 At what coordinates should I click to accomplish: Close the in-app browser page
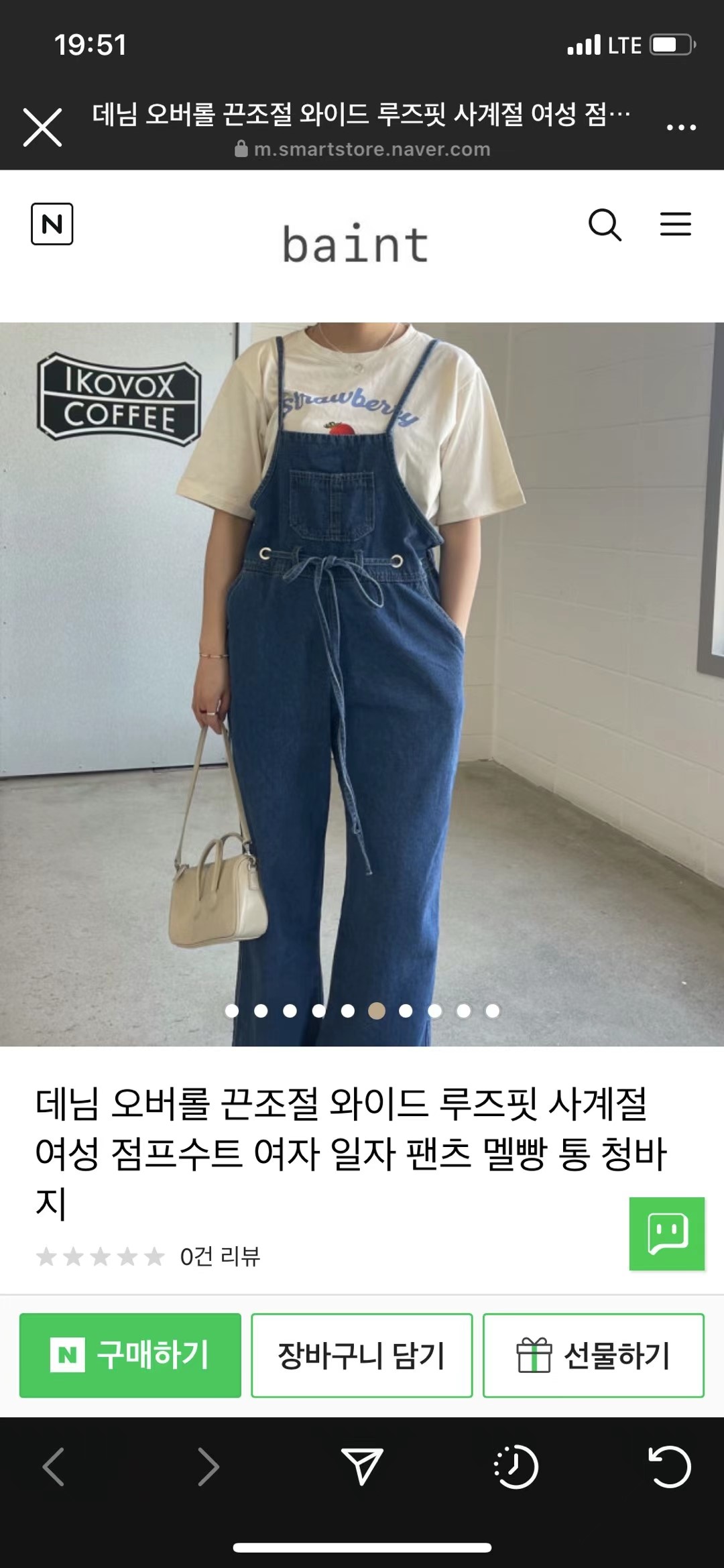[x=42, y=127]
